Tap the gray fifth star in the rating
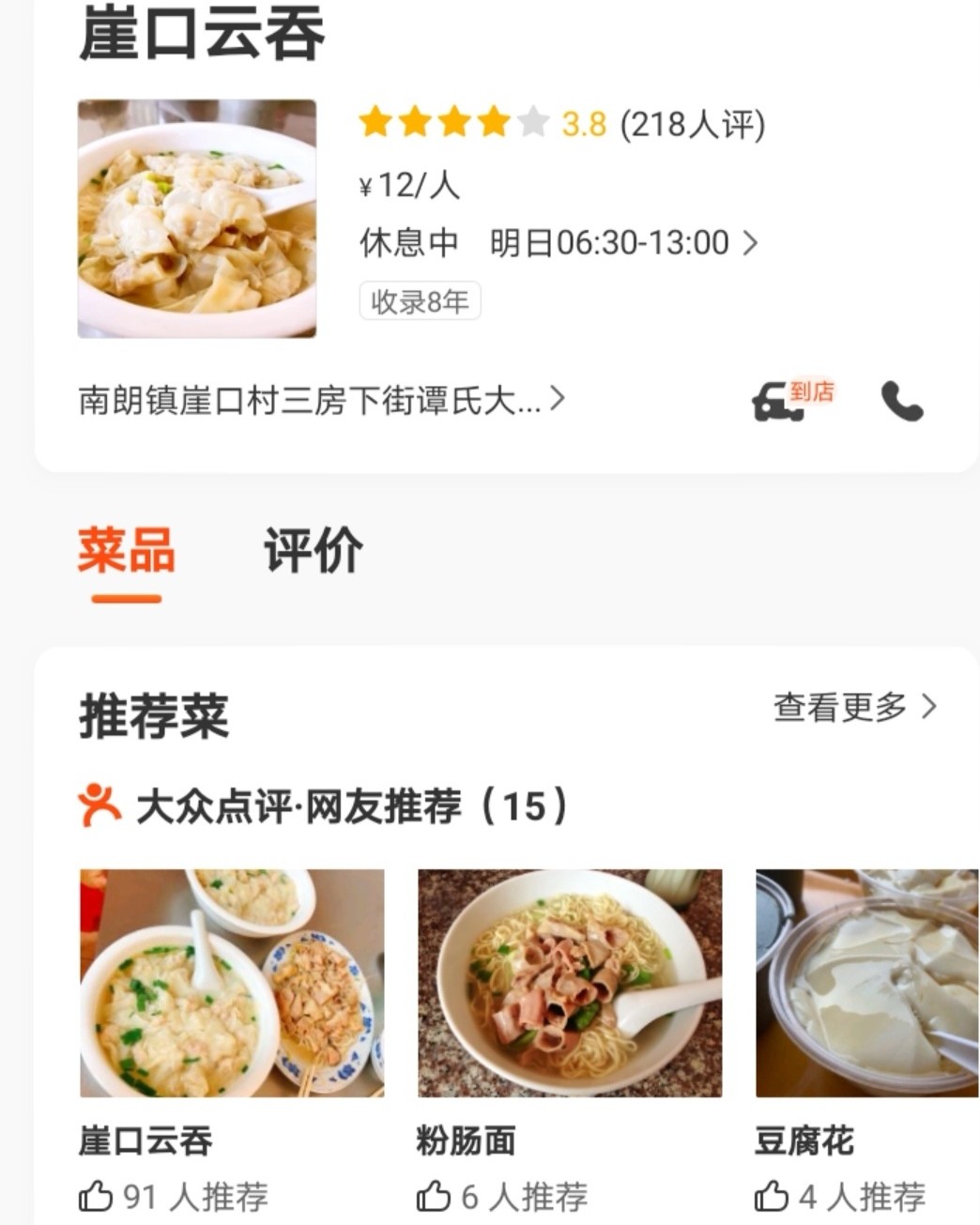 [530, 122]
